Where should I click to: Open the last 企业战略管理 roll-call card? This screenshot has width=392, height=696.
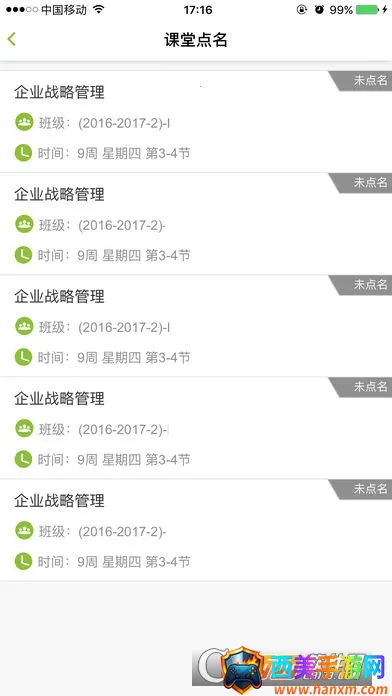click(196, 530)
